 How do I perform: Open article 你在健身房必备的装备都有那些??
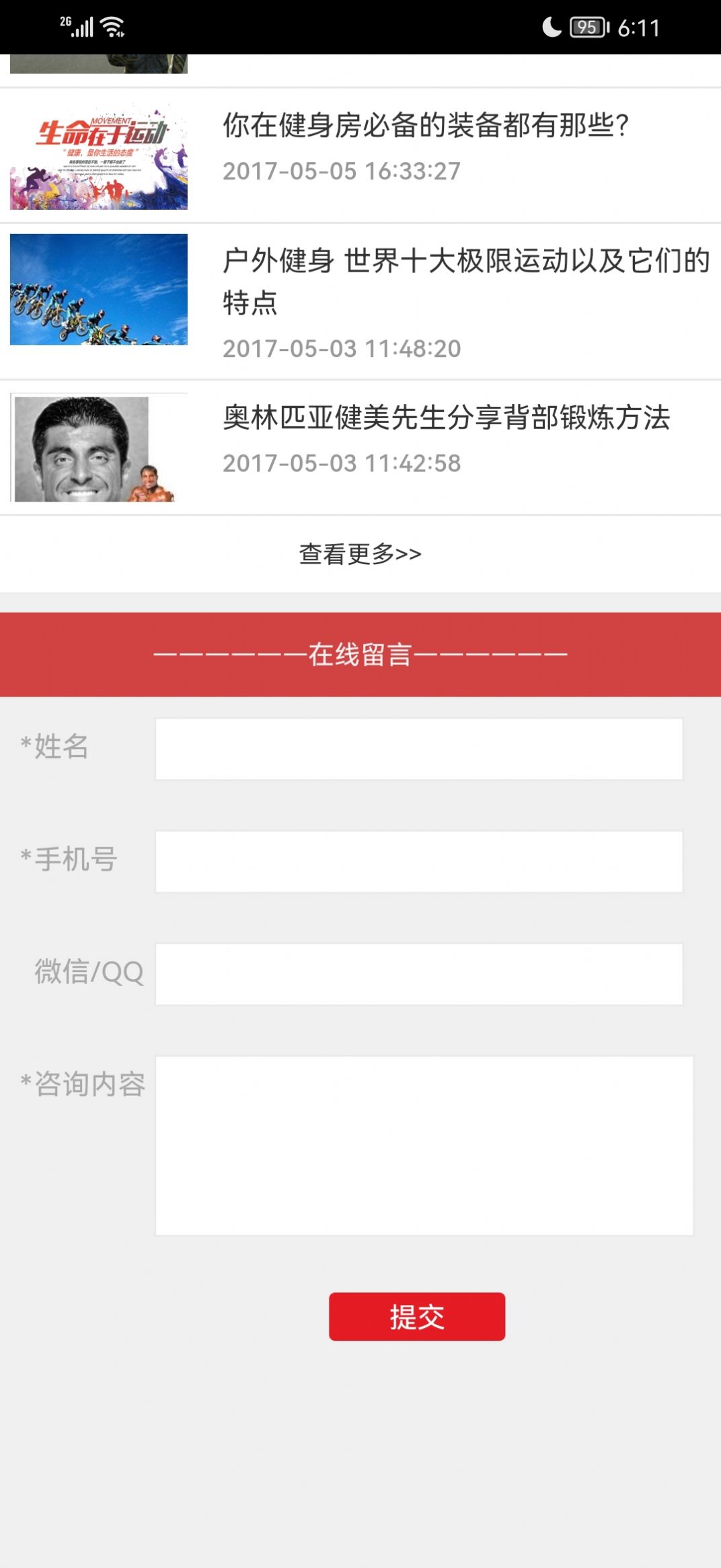(x=425, y=126)
